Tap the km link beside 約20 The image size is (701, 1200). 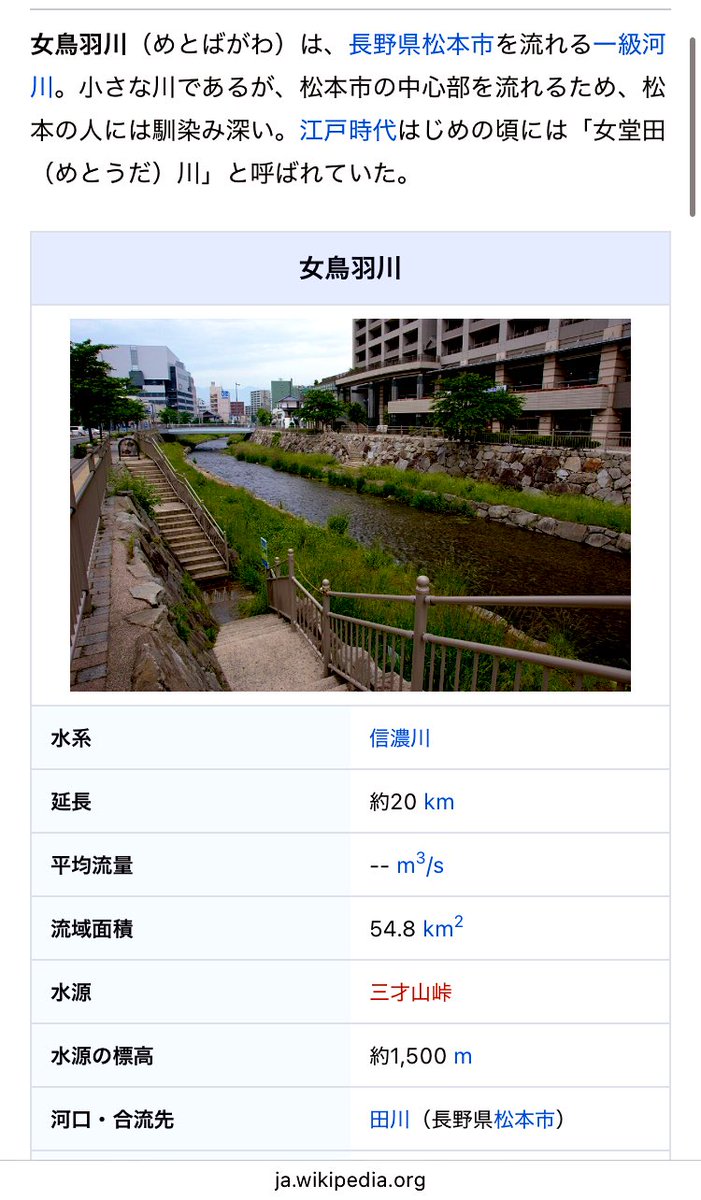click(439, 802)
